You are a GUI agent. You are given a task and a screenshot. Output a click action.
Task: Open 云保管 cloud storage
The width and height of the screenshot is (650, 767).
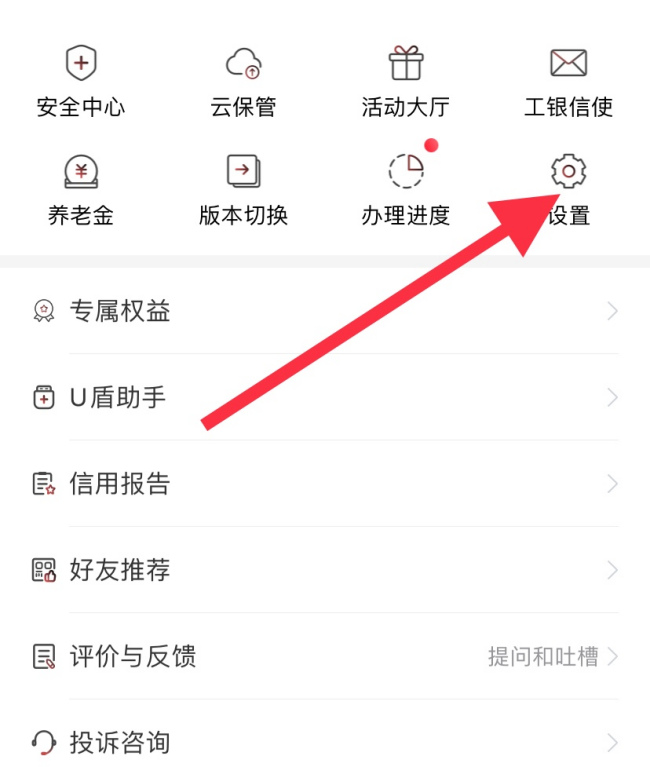coord(243,81)
